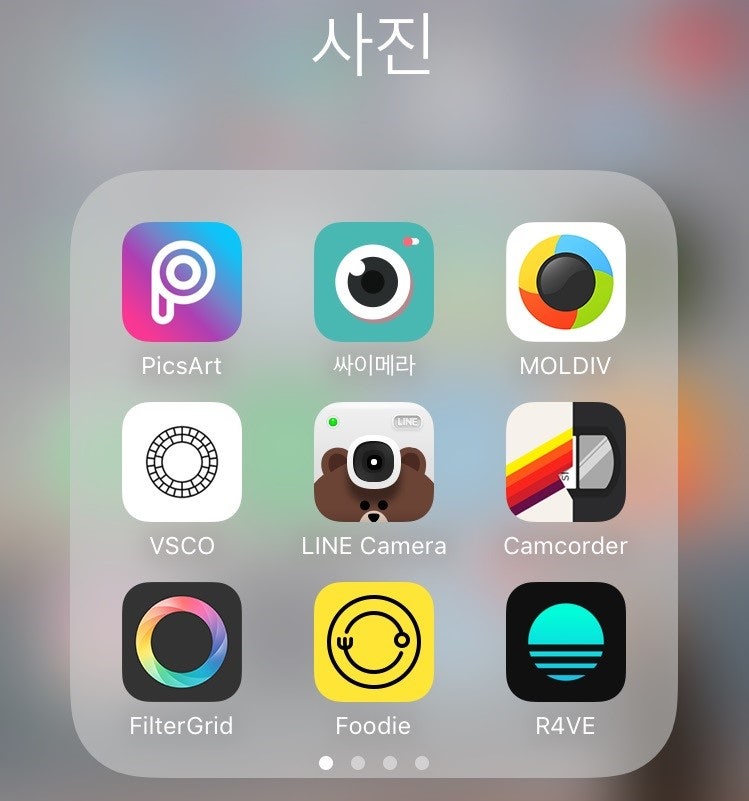Launch the VSCO app
Viewport: 749px width, 801px height.
181,462
